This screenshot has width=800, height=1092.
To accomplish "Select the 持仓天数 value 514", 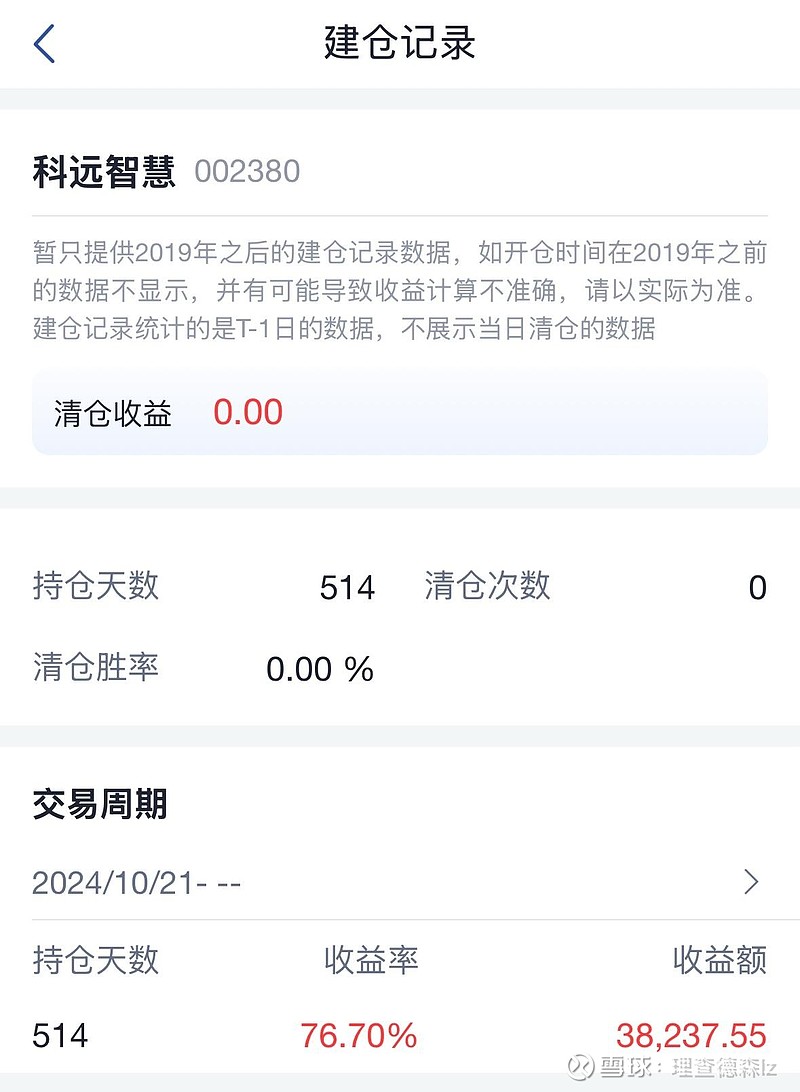I will tap(345, 588).
